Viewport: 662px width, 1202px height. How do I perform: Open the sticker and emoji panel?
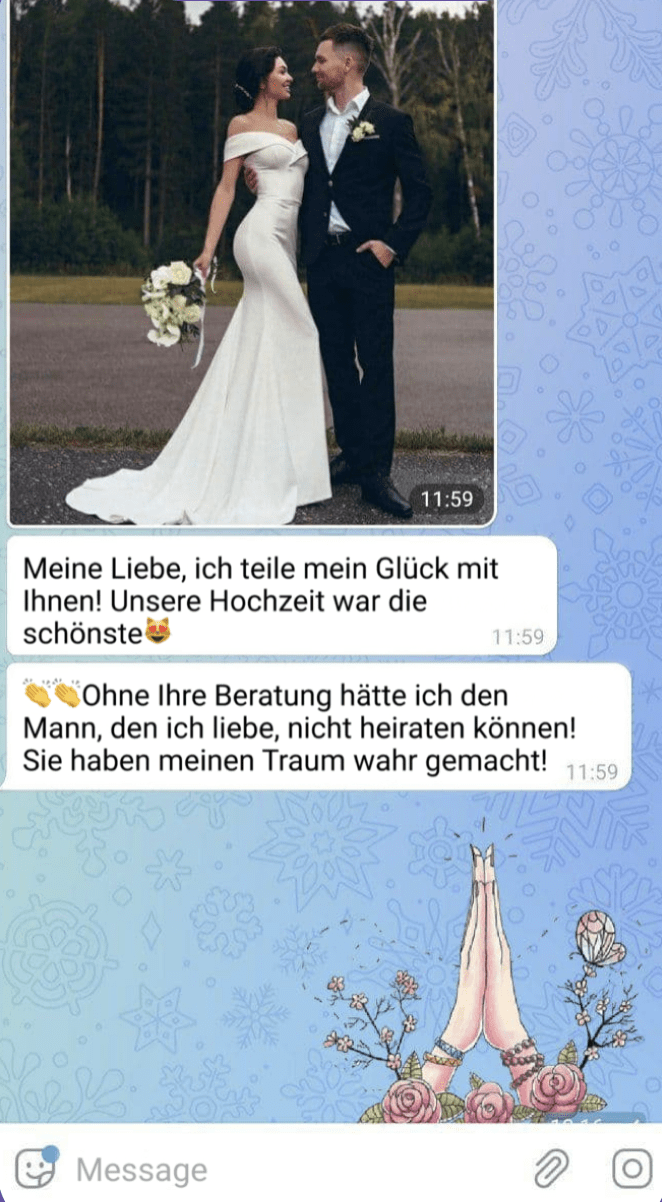tap(36, 1166)
